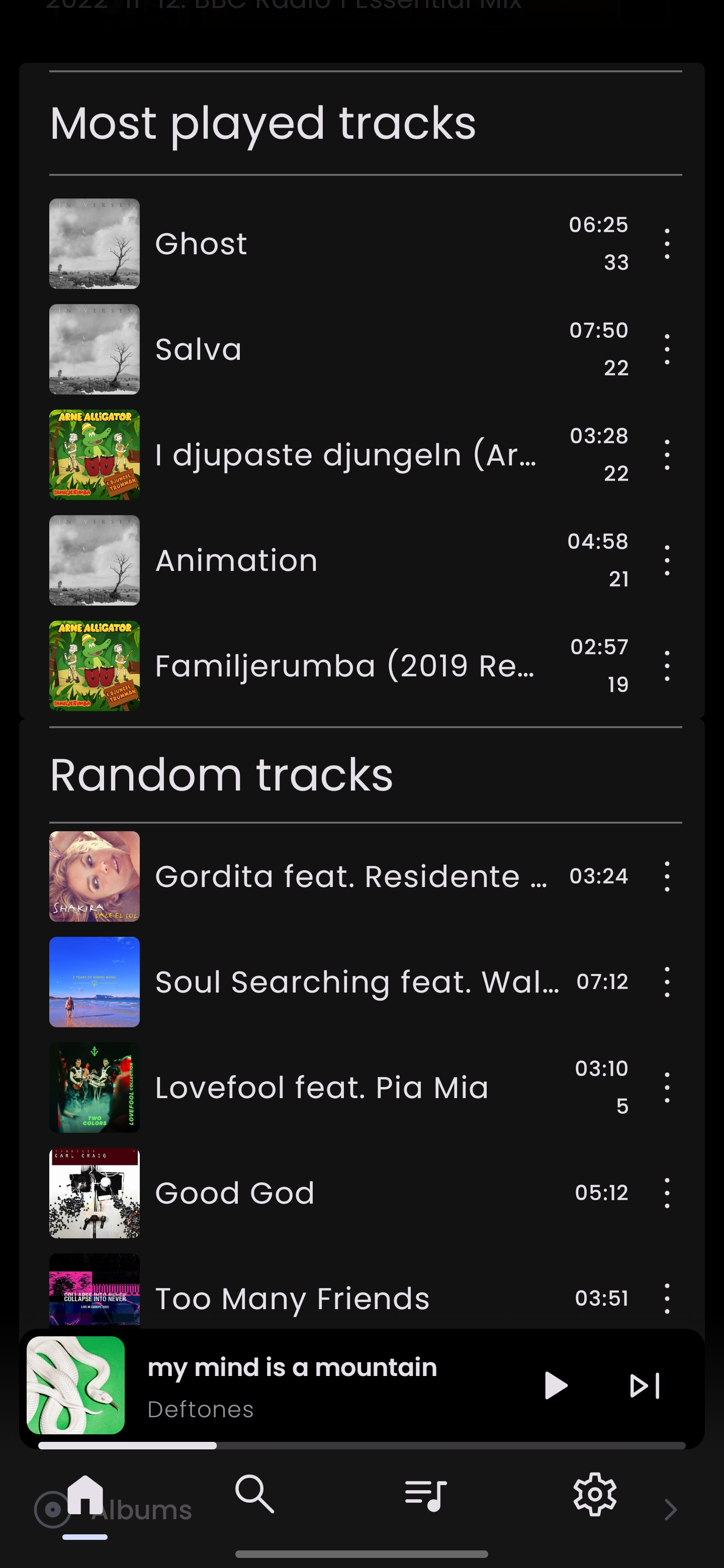Open options for Soul Searching track
Screen dimensions: 724x1568
pyautogui.click(x=667, y=982)
